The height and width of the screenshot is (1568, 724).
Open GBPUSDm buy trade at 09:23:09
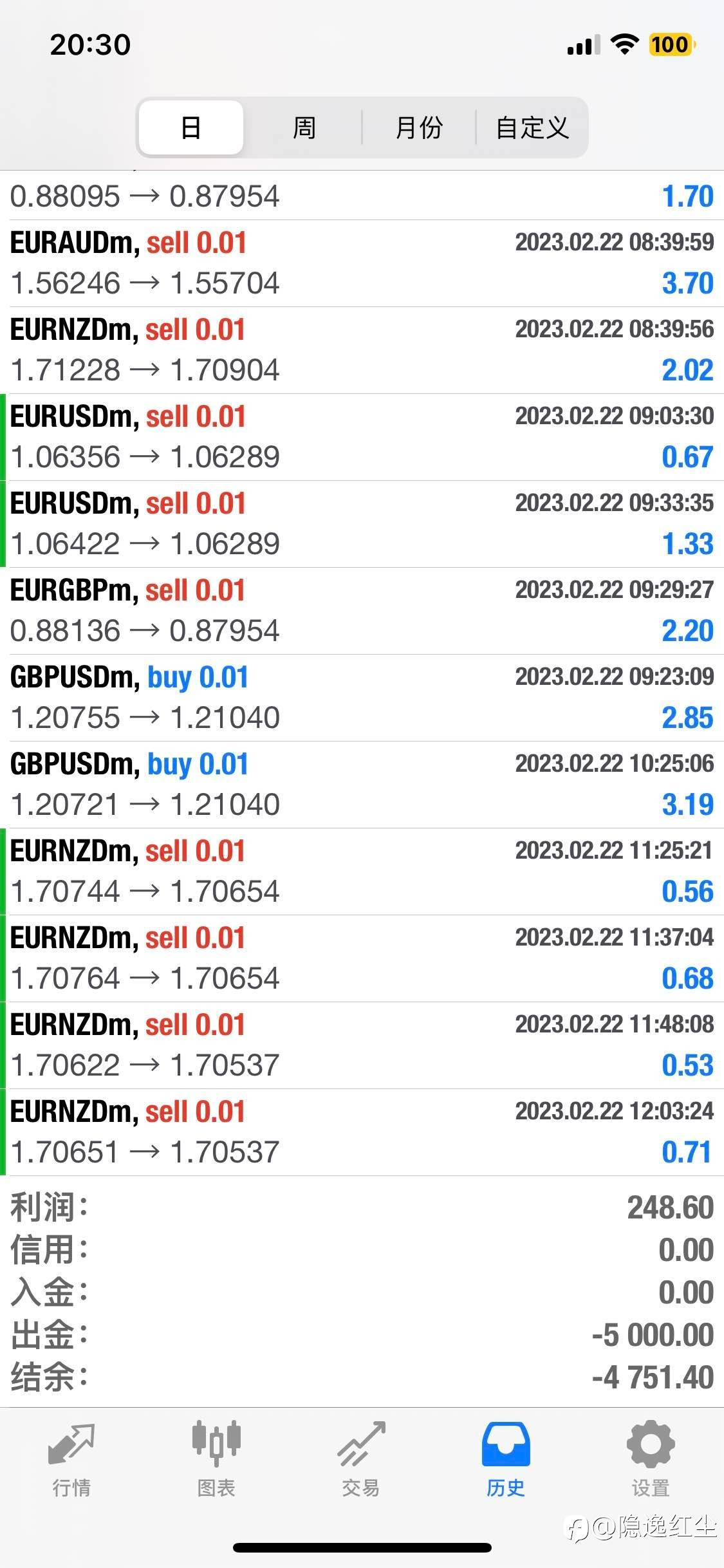pyautogui.click(x=362, y=698)
